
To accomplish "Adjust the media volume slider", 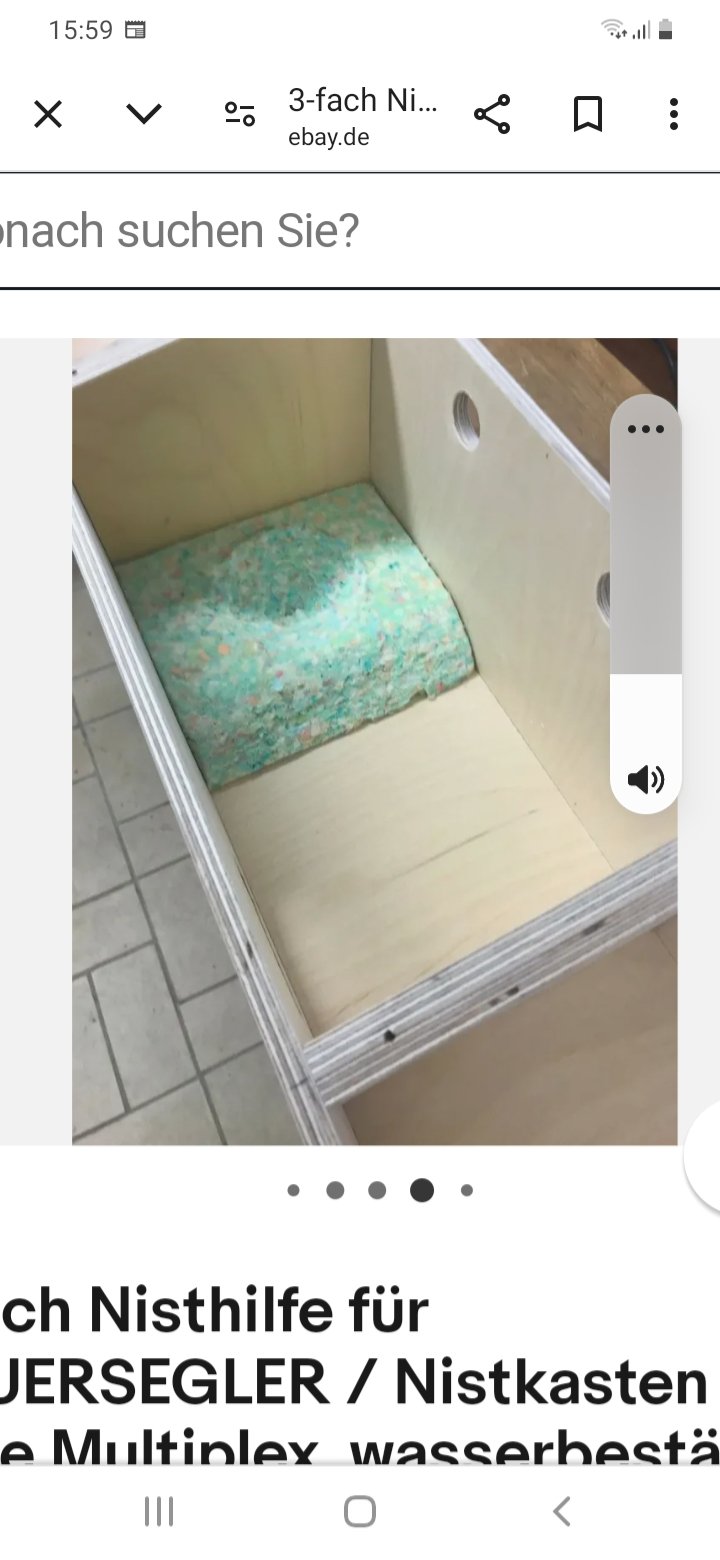I will (x=646, y=600).
